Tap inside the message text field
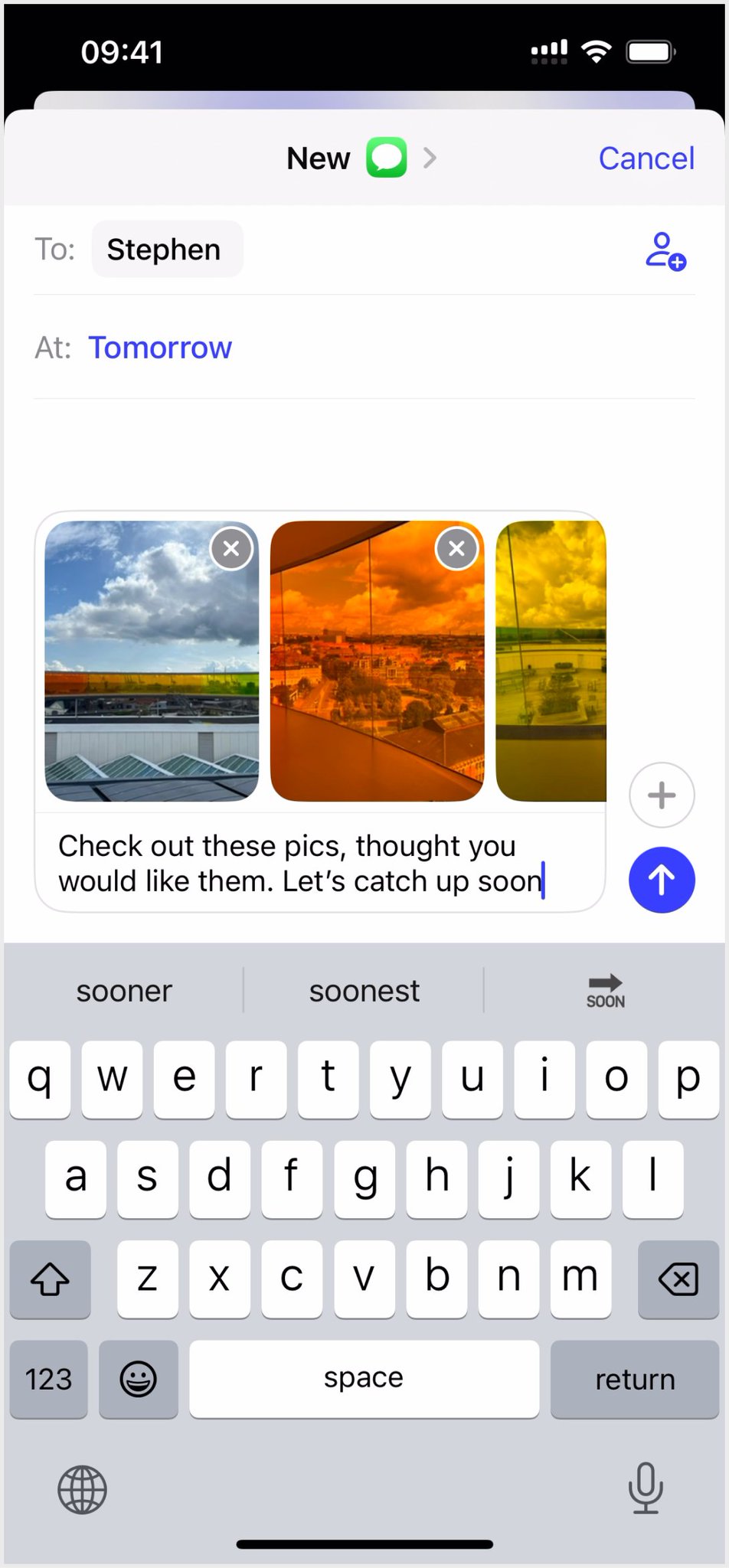The height and width of the screenshot is (1568, 729). point(320,864)
